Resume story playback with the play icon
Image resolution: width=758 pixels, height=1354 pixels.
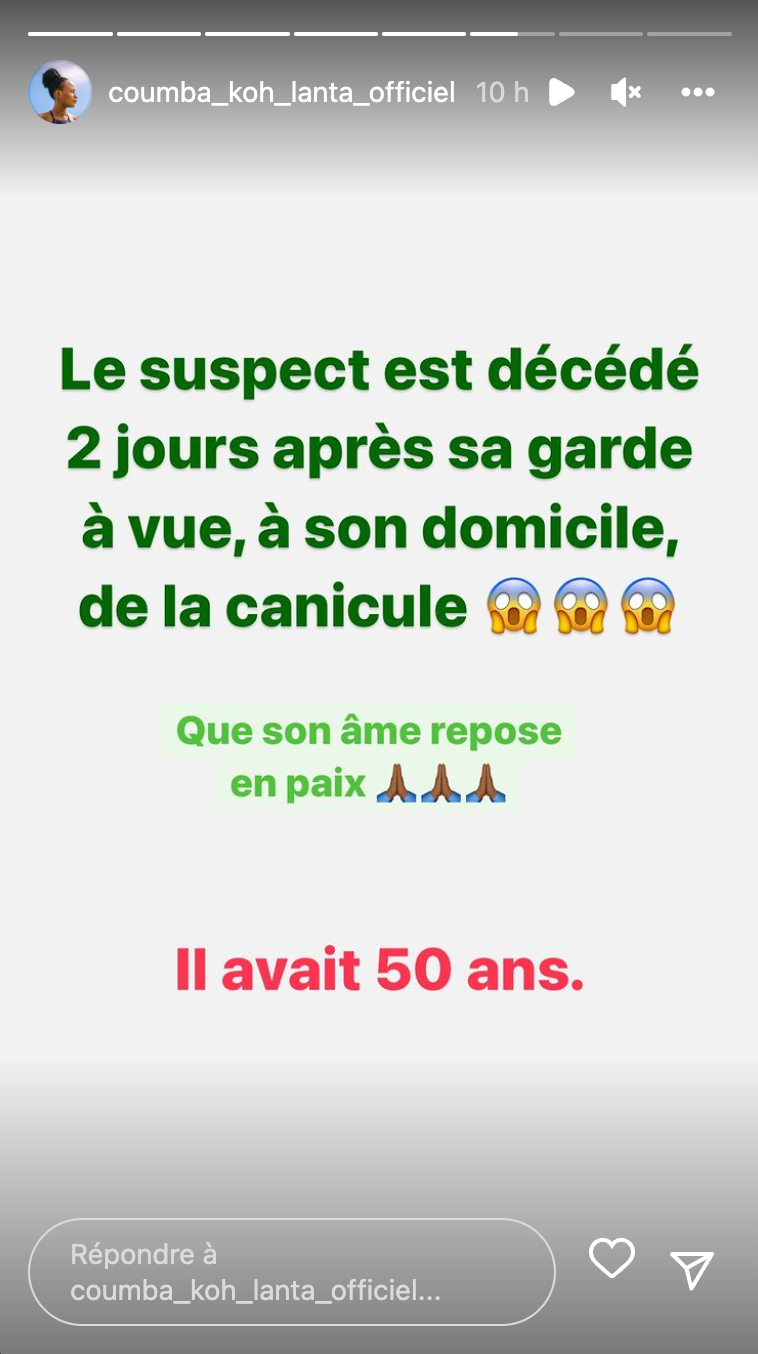click(562, 93)
